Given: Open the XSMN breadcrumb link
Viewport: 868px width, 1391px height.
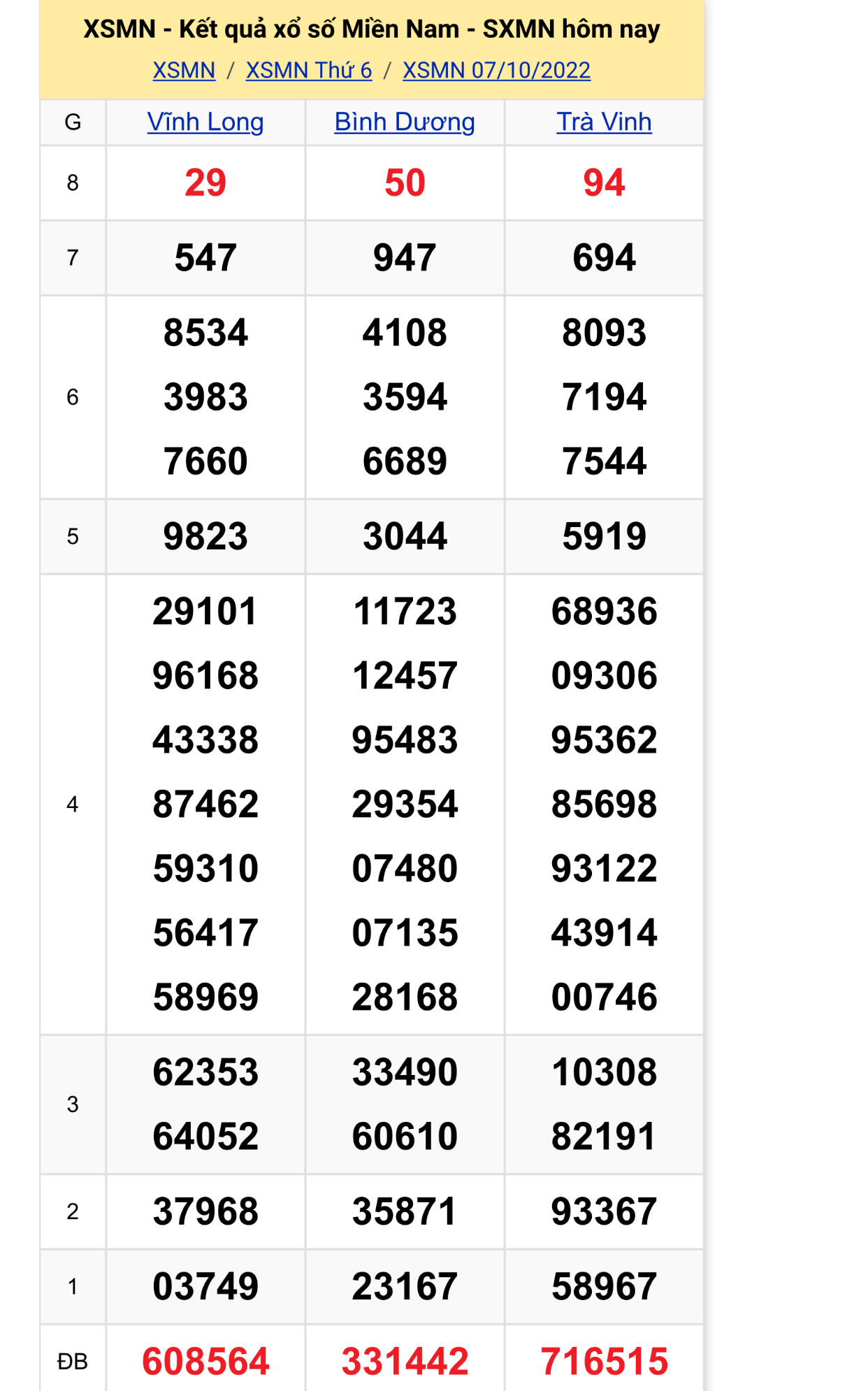Looking at the screenshot, I should [184, 71].
